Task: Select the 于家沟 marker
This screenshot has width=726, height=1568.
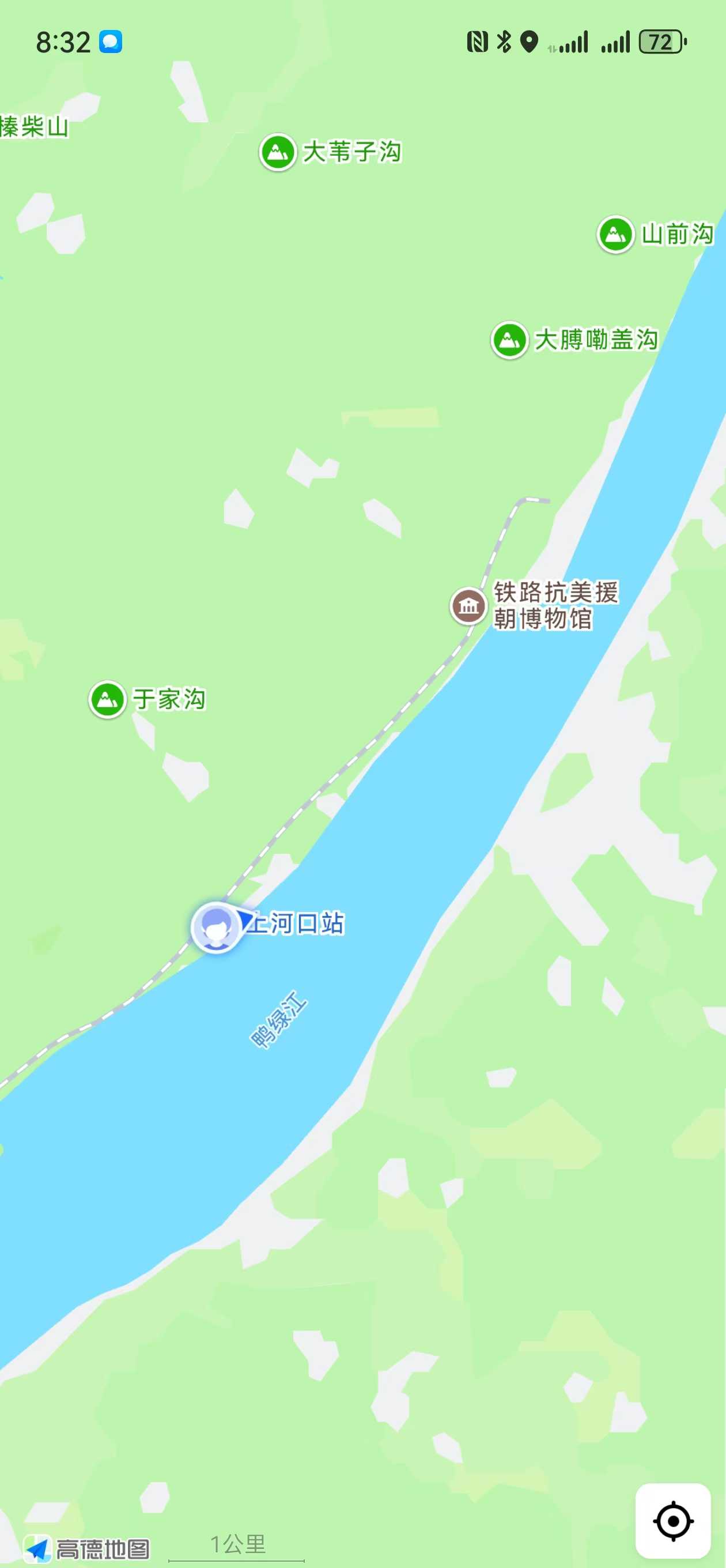Action: pyautogui.click(x=108, y=699)
